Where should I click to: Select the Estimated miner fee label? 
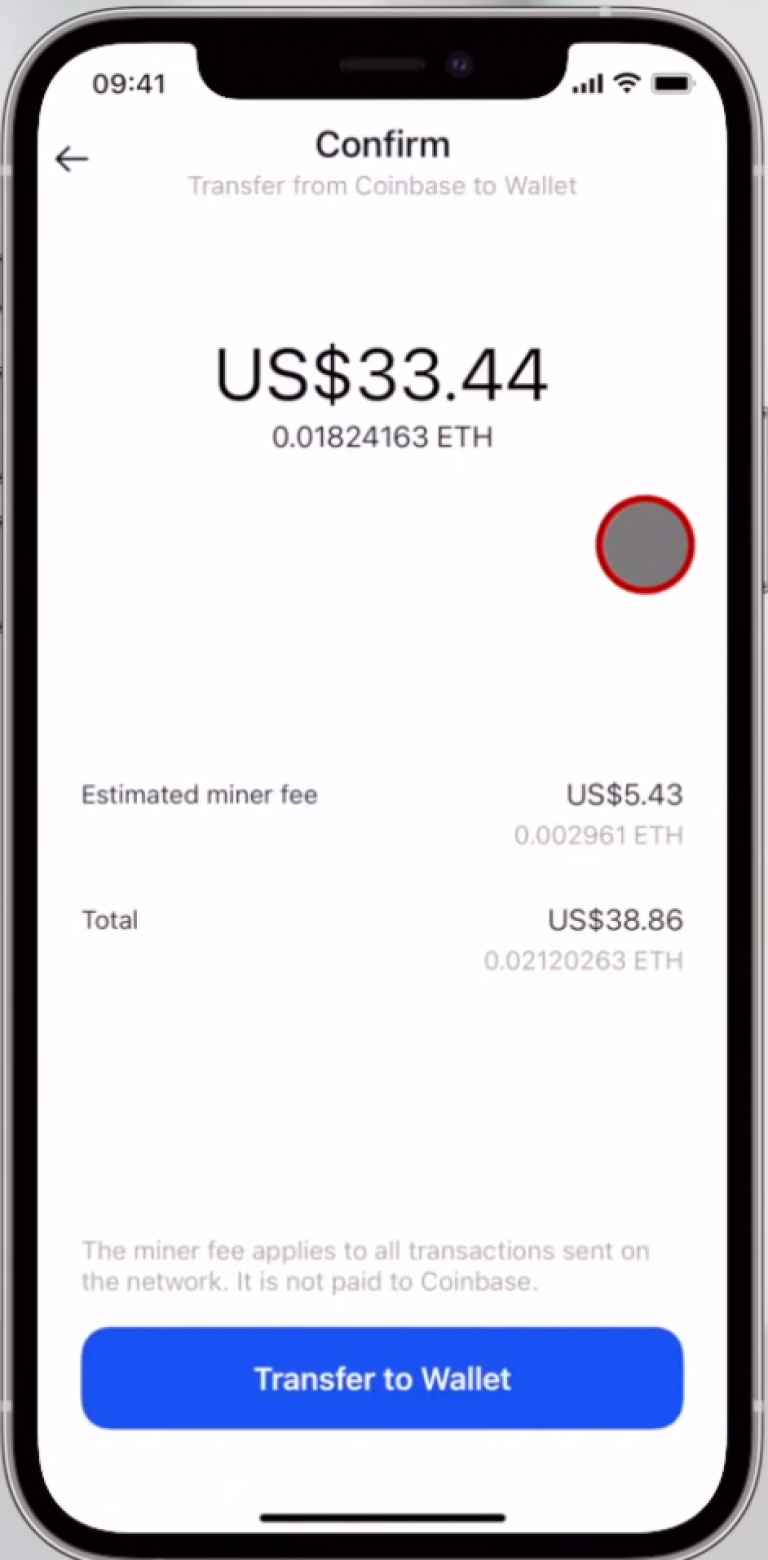coord(199,794)
